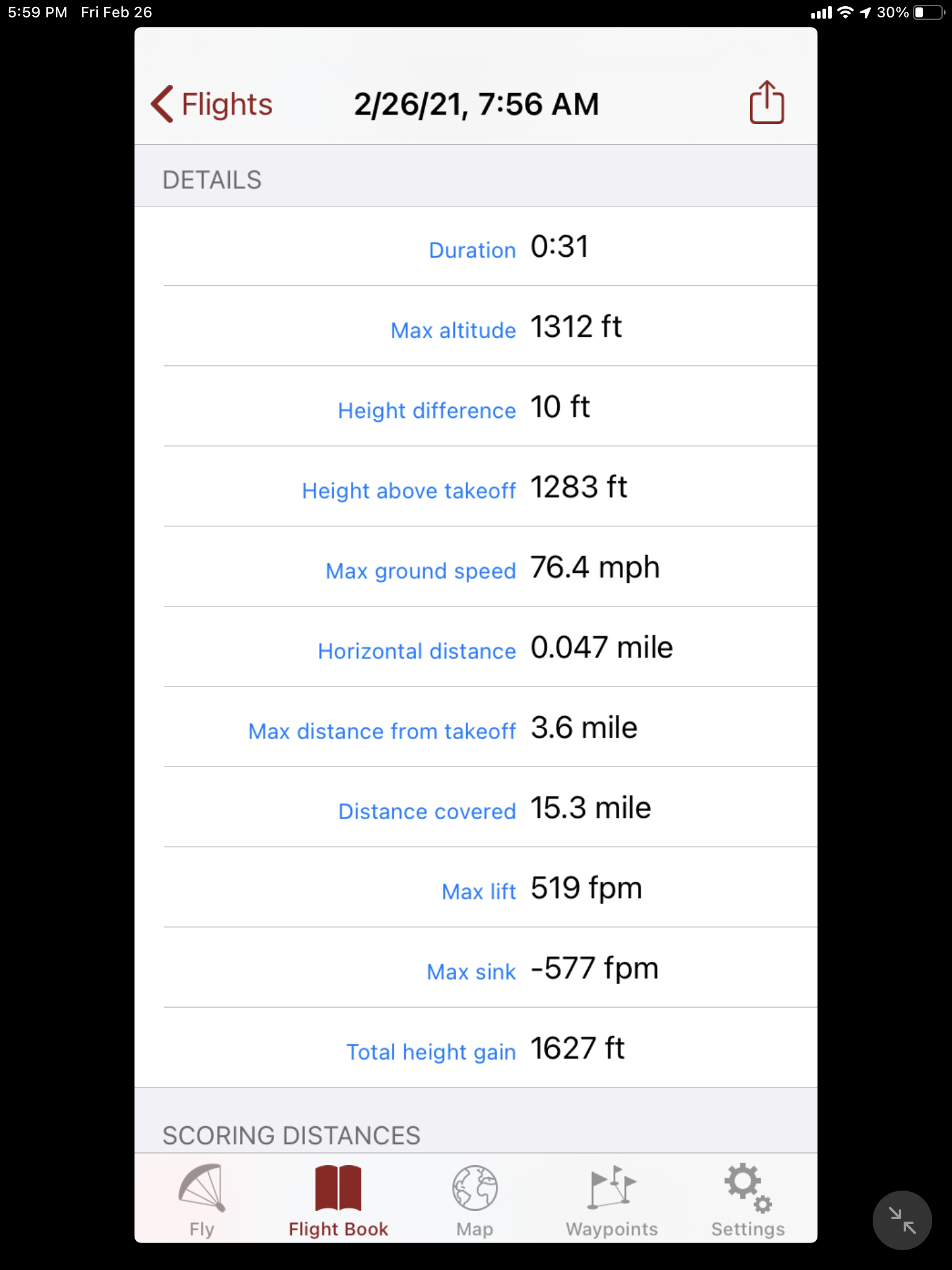The height and width of the screenshot is (1270, 952).
Task: Go back to the Flights list
Action: 212,104
